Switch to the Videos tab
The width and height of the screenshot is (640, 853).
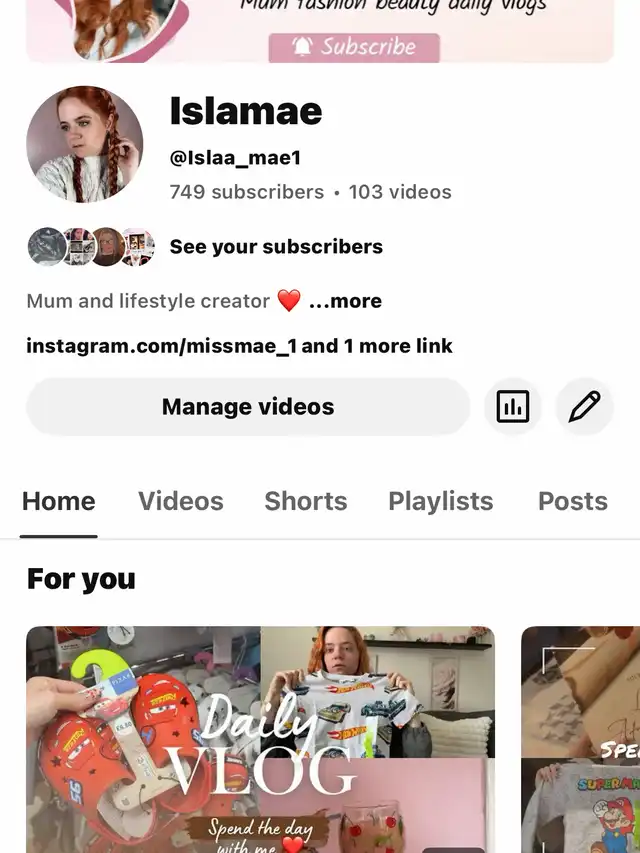(180, 501)
